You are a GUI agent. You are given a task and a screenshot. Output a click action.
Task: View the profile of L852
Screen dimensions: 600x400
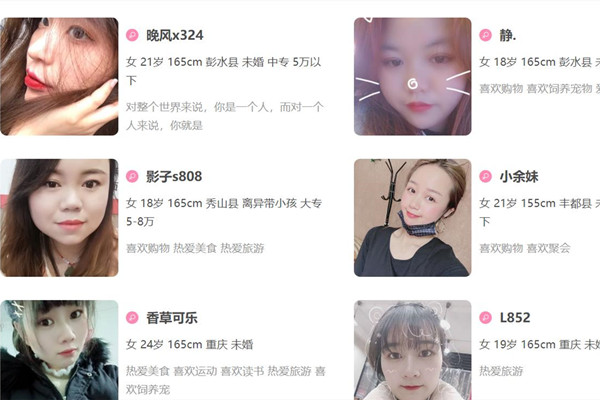point(515,317)
